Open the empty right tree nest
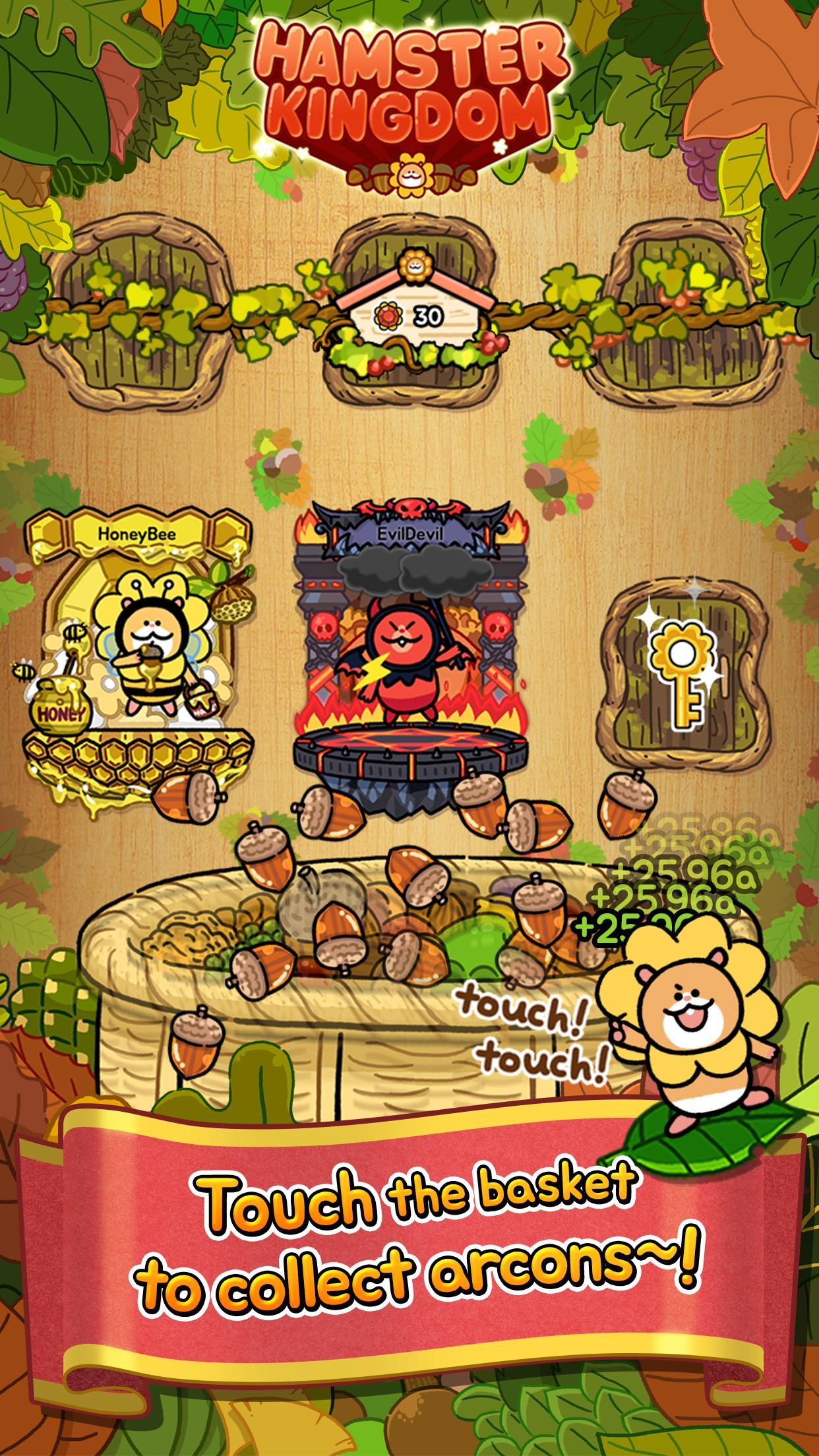 (692, 303)
